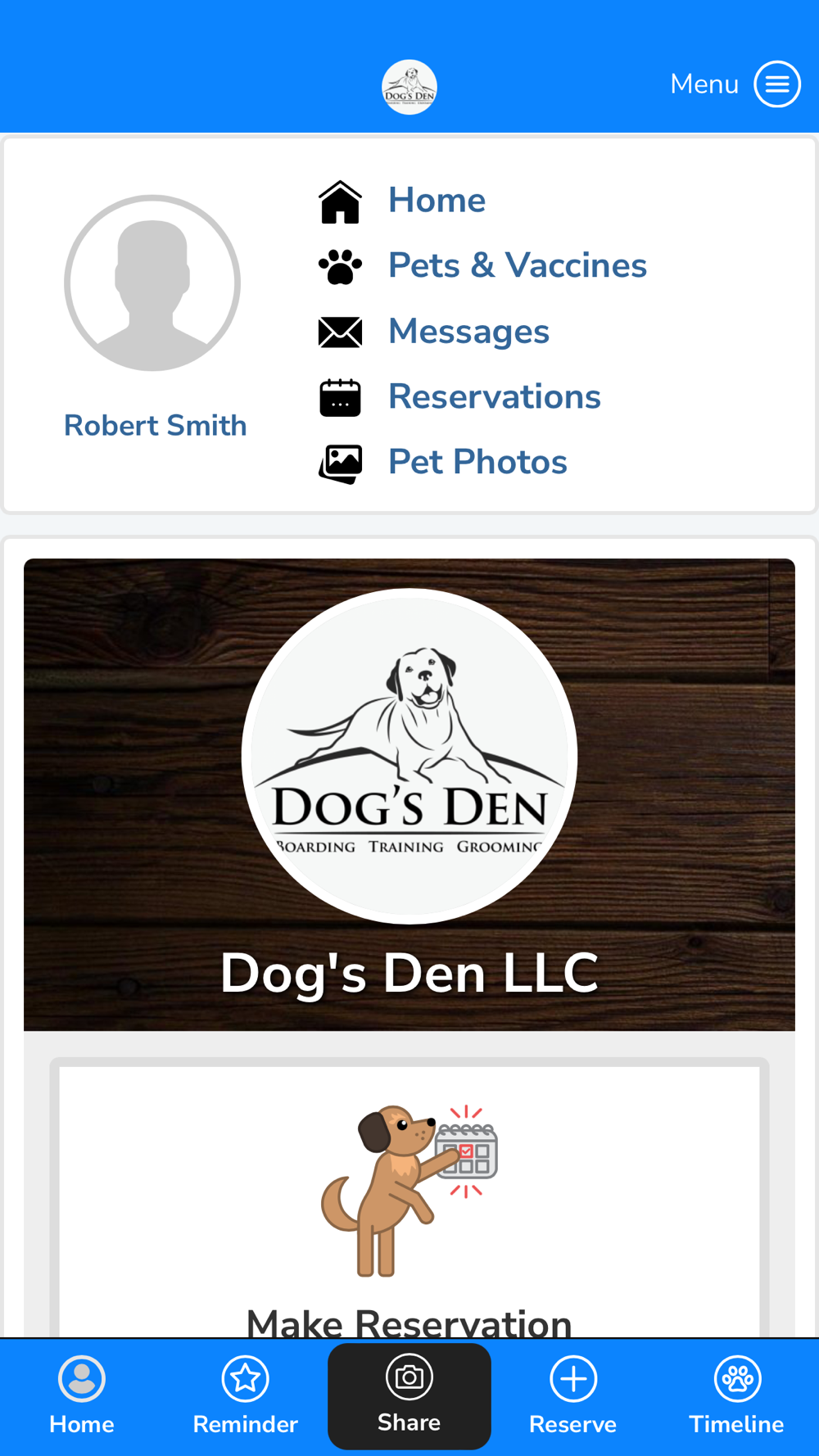Tap Robert Smith profile name
Viewport: 819px width, 1456px height.
(x=155, y=426)
